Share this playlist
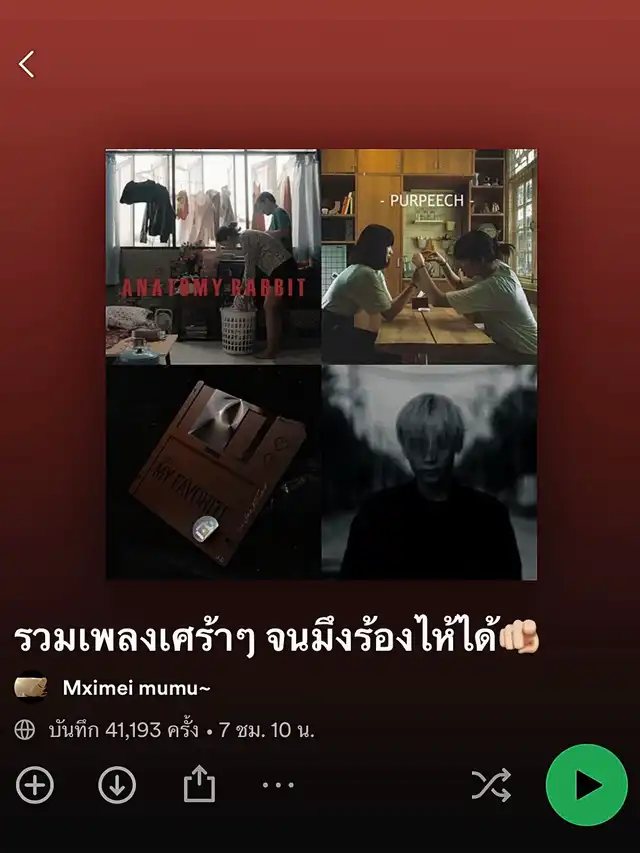Screen dimensions: 640x853 (200, 784)
